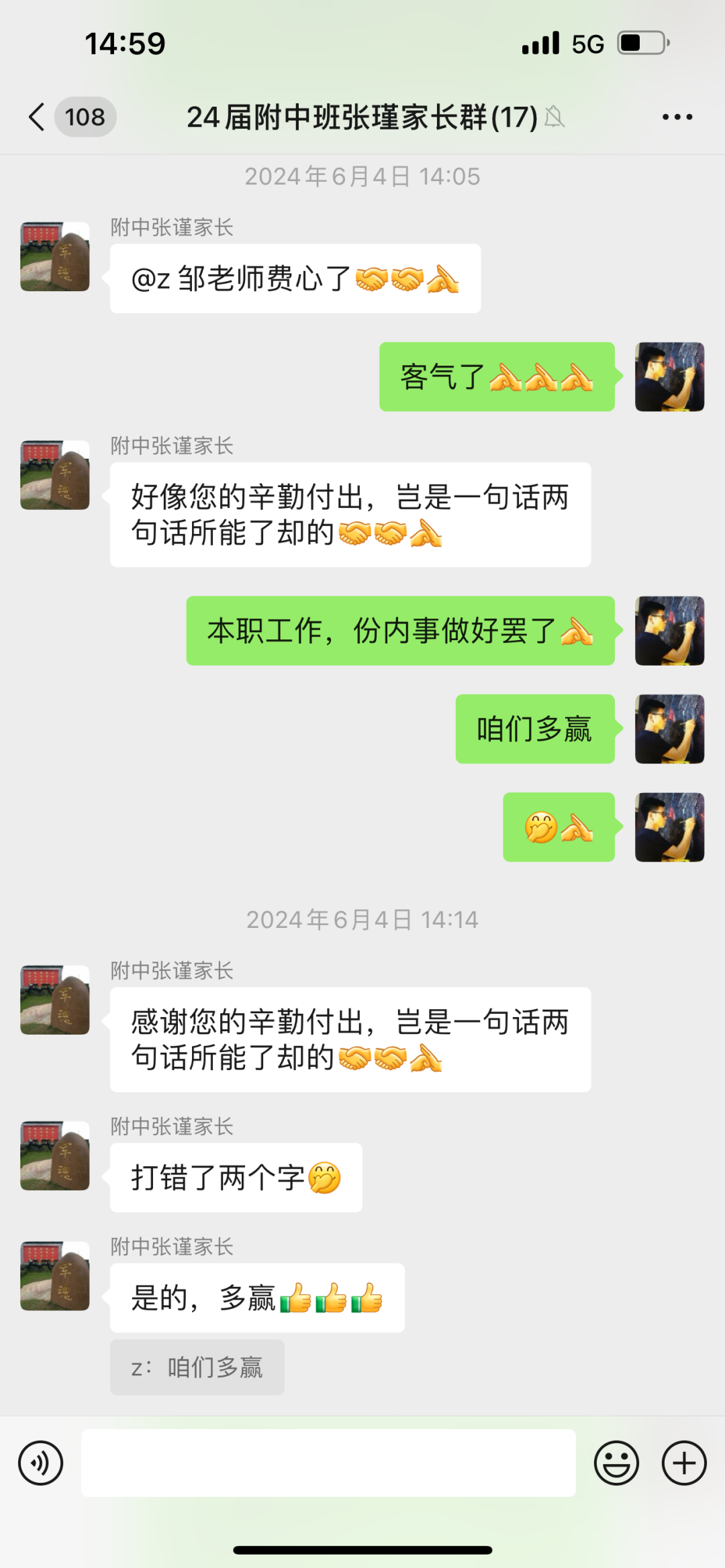Open your own avatar beside a green bubble
725x1568 pixels.
pos(669,376)
